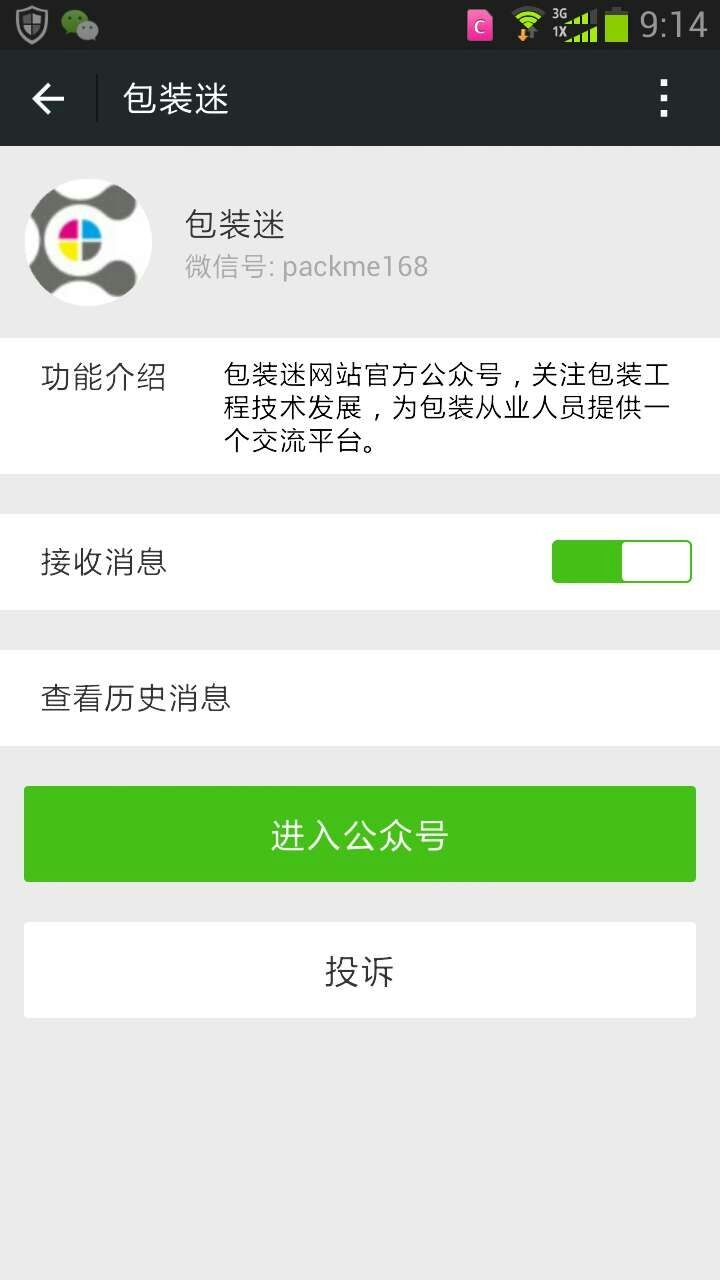Viewport: 720px width, 1280px height.
Task: Tap the back arrow to return
Action: click(x=48, y=98)
